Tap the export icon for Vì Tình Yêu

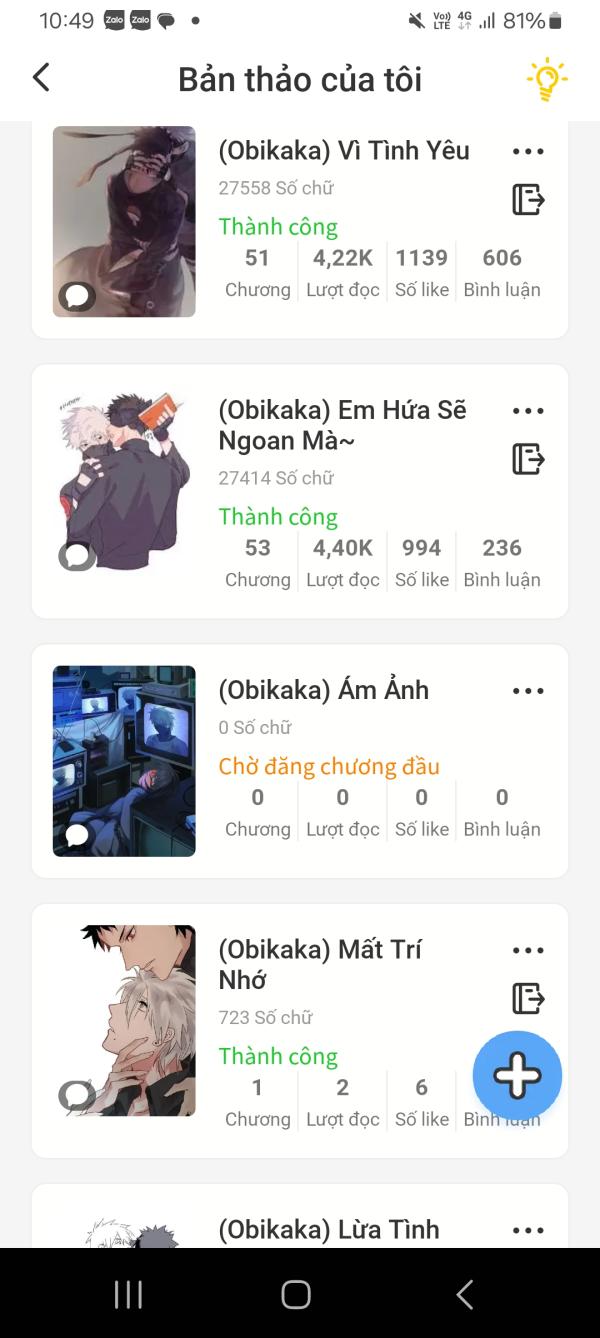point(528,199)
